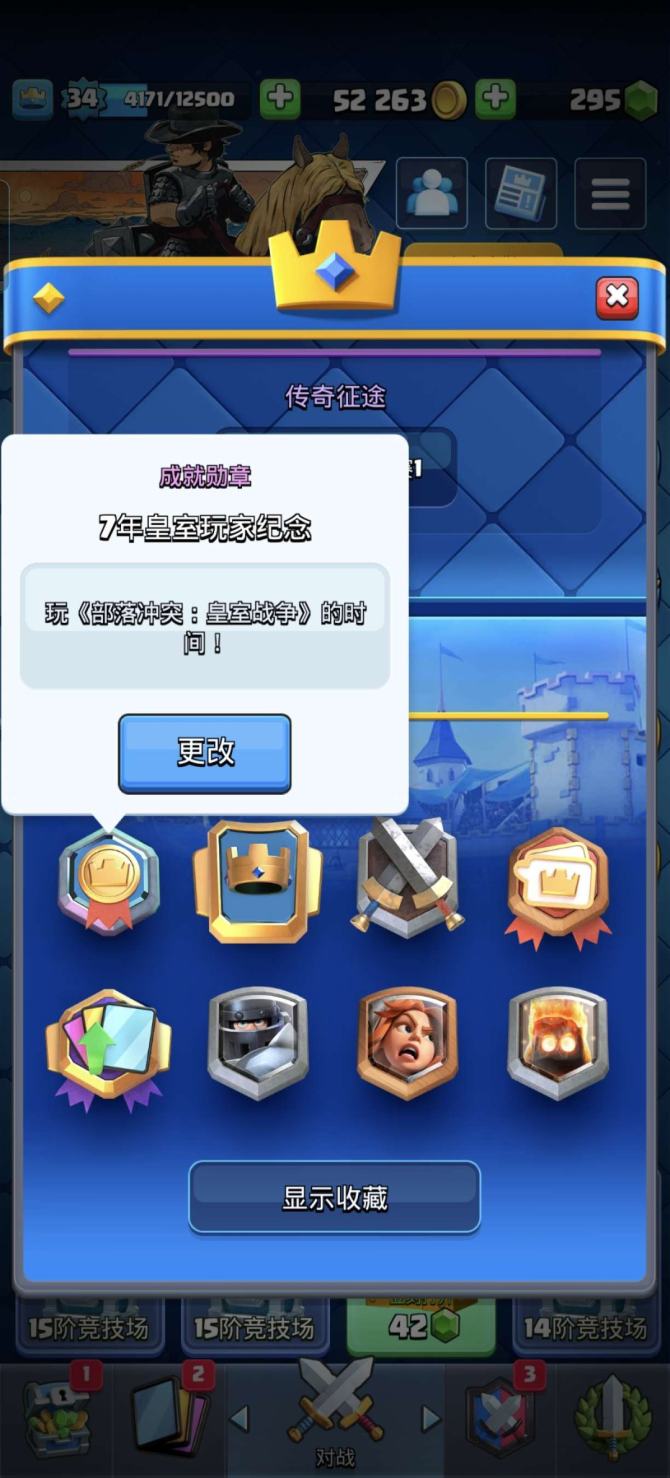Open the news feed icon

click(x=520, y=193)
